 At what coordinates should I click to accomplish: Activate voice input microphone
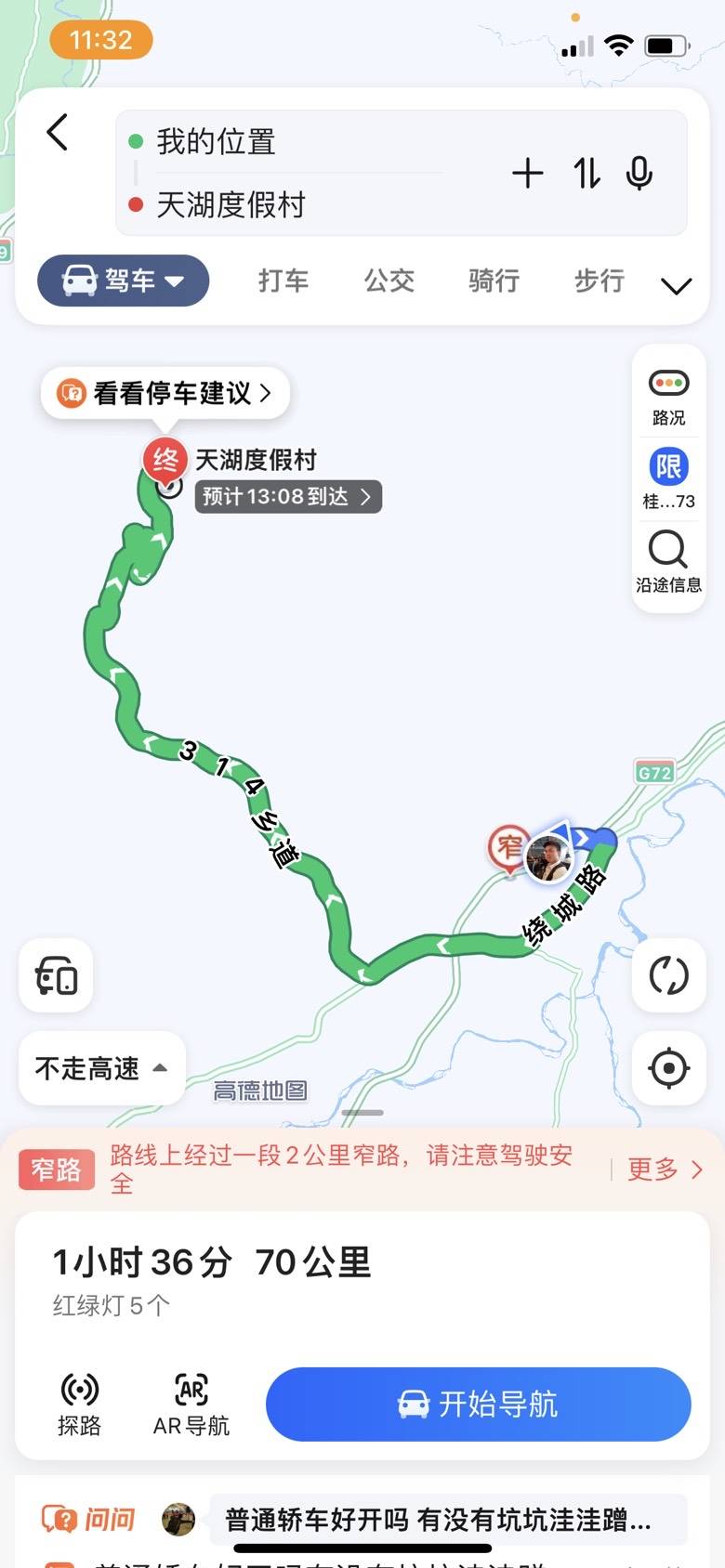click(639, 173)
